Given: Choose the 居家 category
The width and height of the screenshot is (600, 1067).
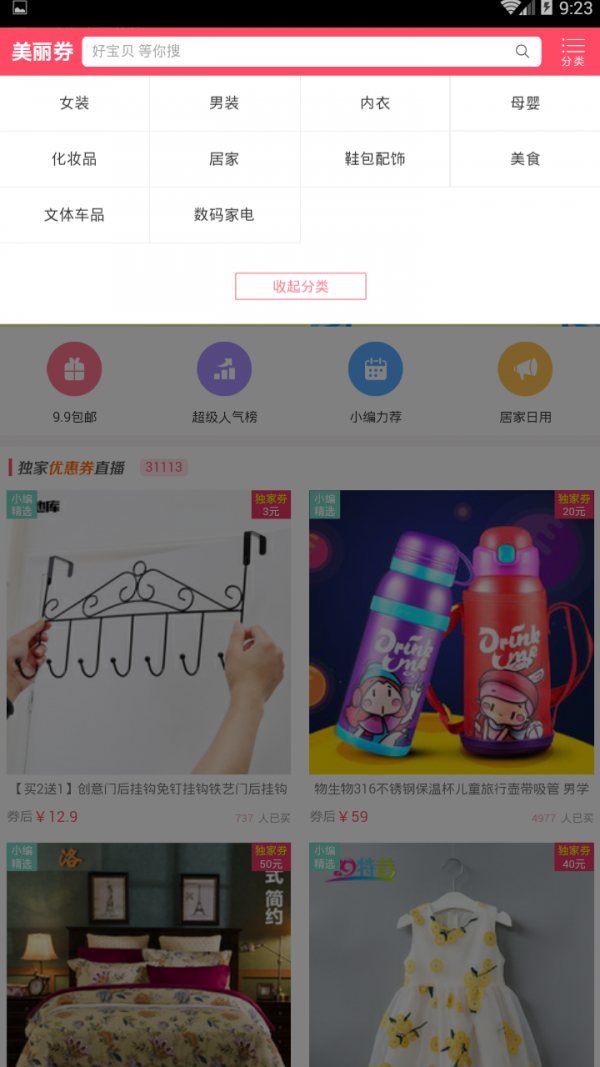Looking at the screenshot, I should (x=224, y=159).
